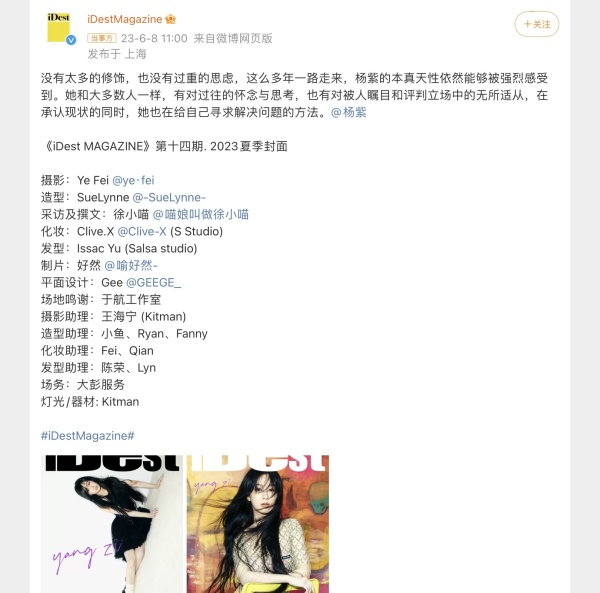600x593 pixels.
Task: Open @喵娘叫做徐小喵 profile link
Action: click(201, 214)
